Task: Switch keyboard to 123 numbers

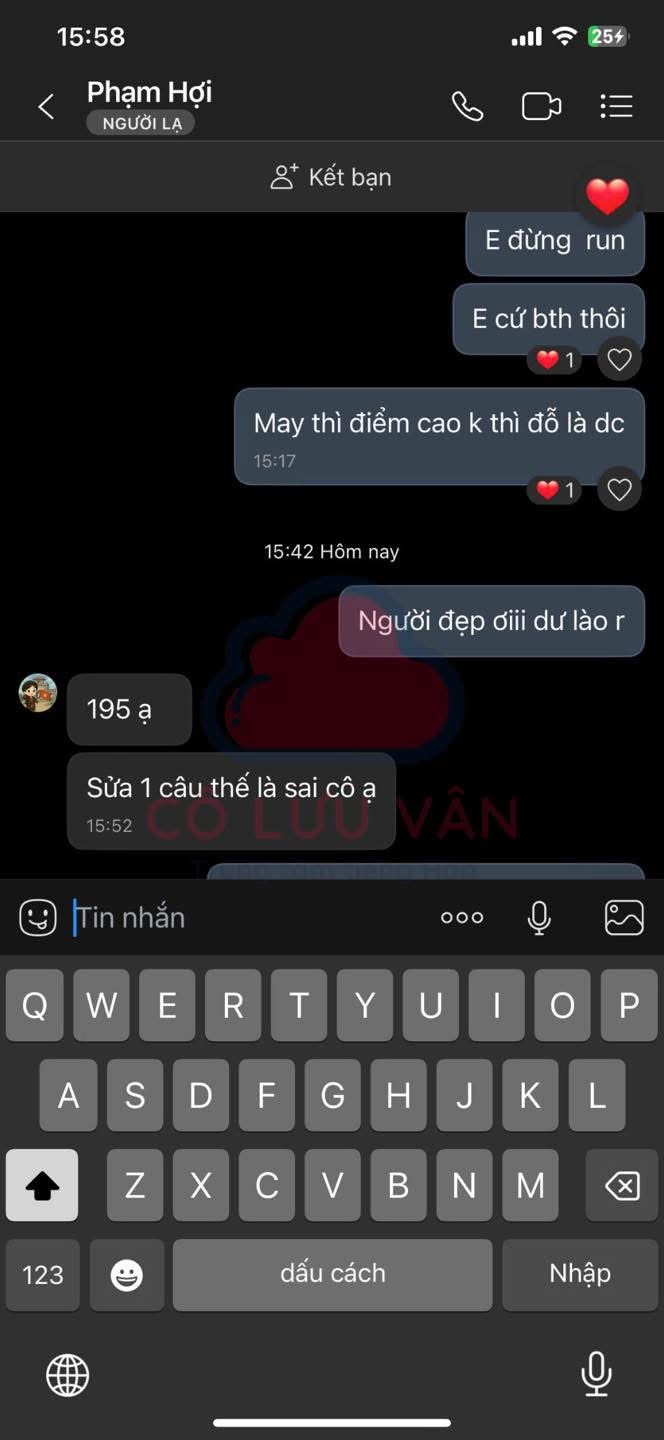Action: (43, 1275)
